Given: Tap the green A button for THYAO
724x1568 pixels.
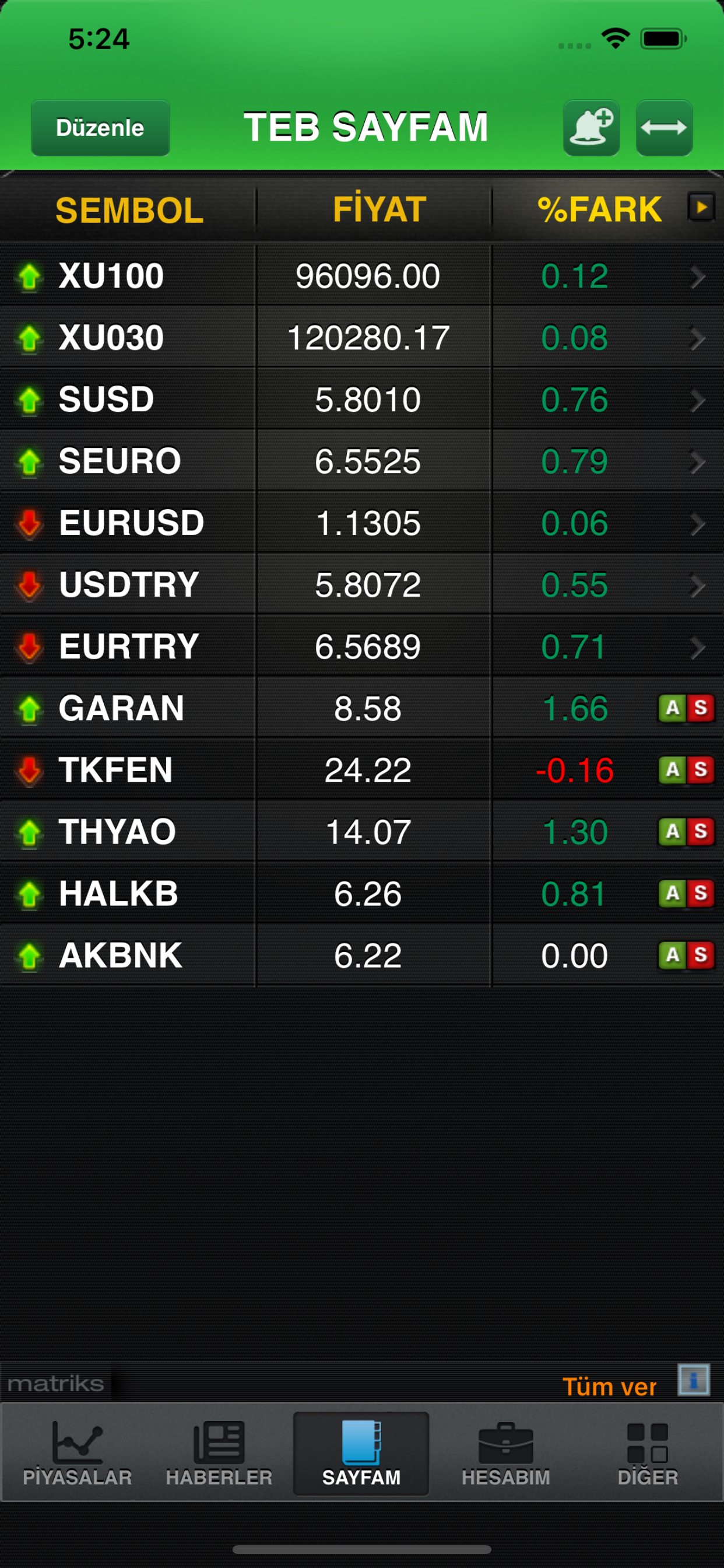Looking at the screenshot, I should coord(672,831).
